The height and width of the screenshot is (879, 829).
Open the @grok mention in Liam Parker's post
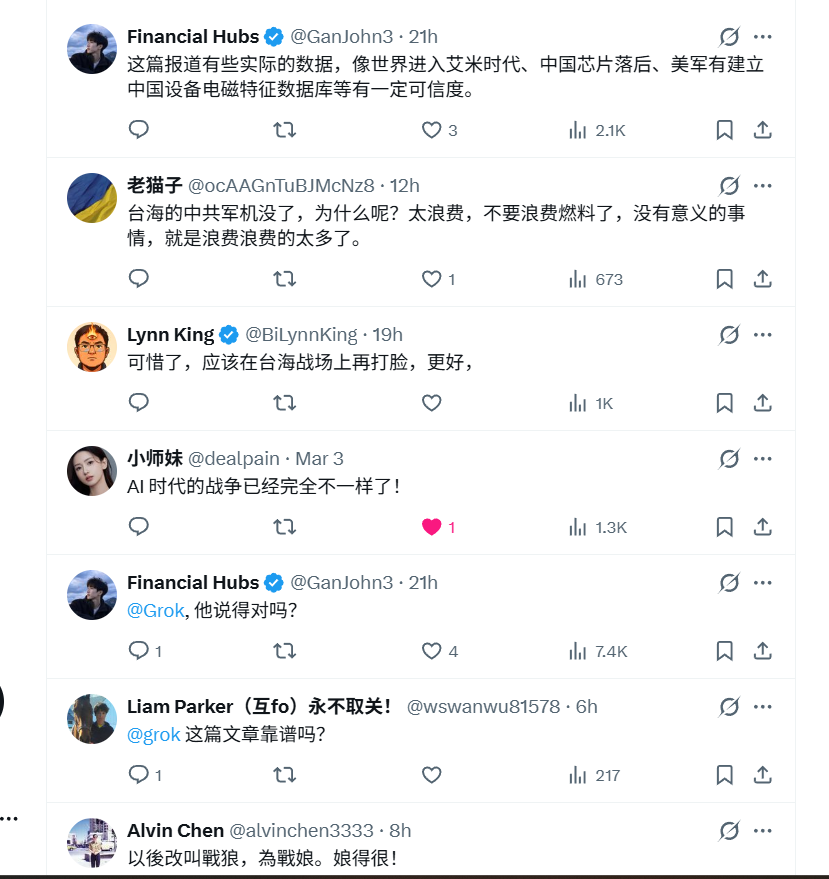point(154,734)
